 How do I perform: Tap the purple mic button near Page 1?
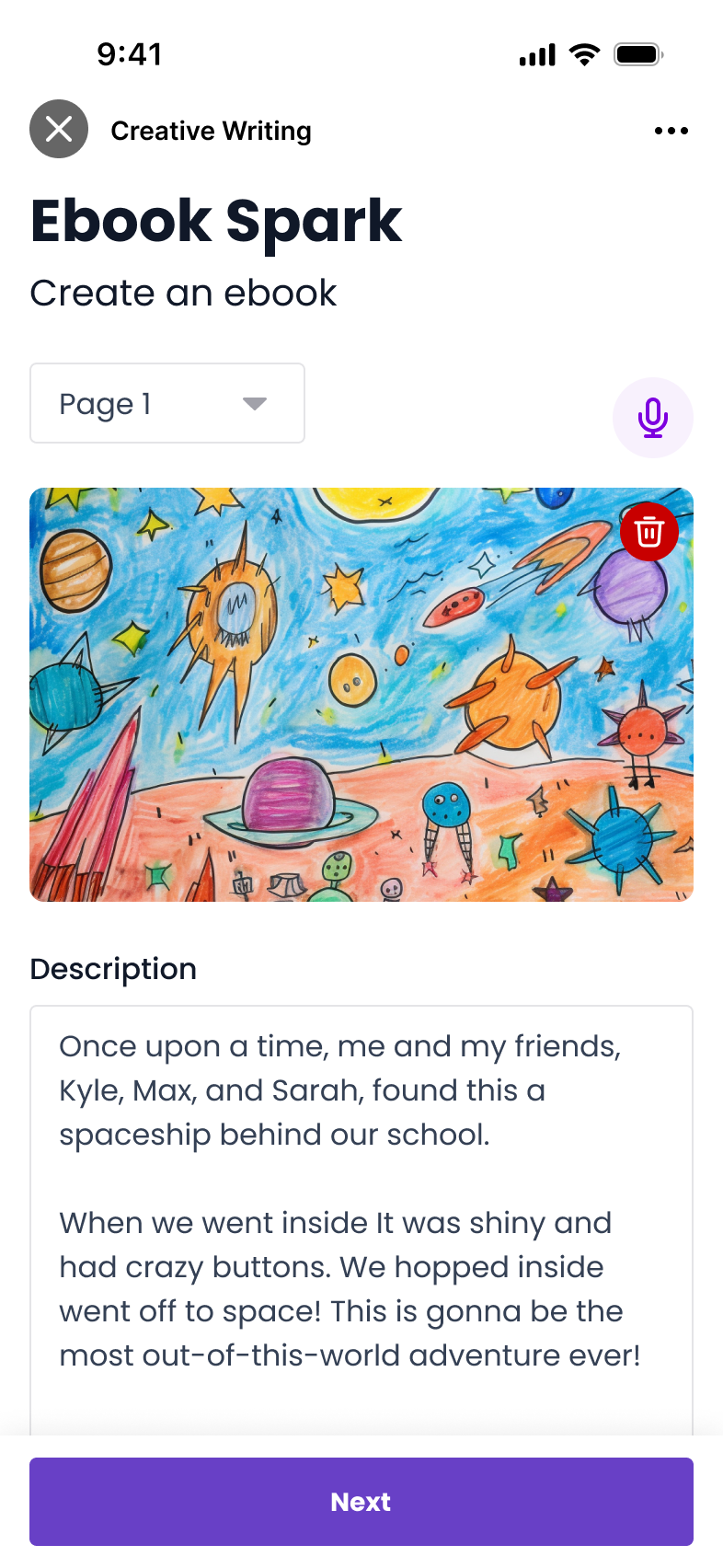[x=653, y=417]
